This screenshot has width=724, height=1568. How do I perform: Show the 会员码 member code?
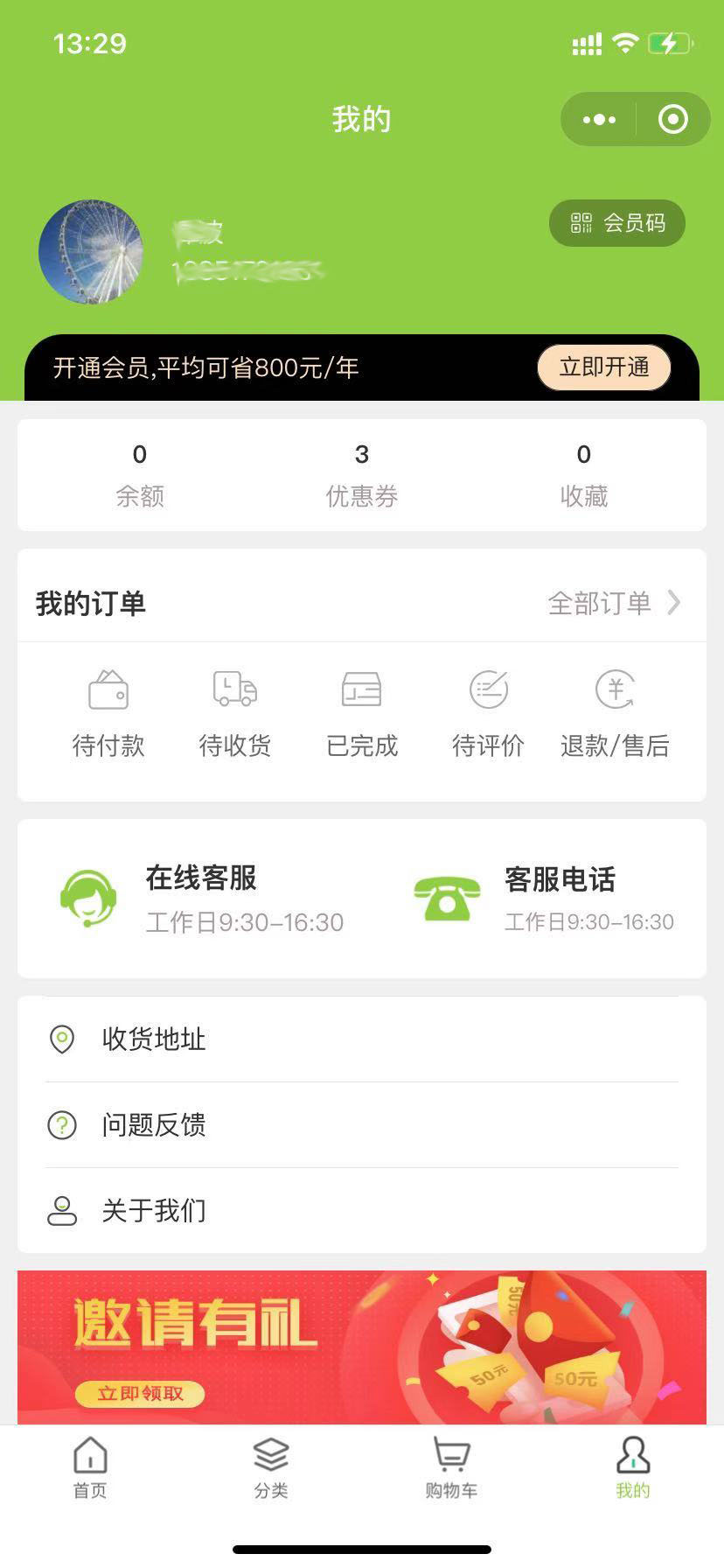point(617,223)
